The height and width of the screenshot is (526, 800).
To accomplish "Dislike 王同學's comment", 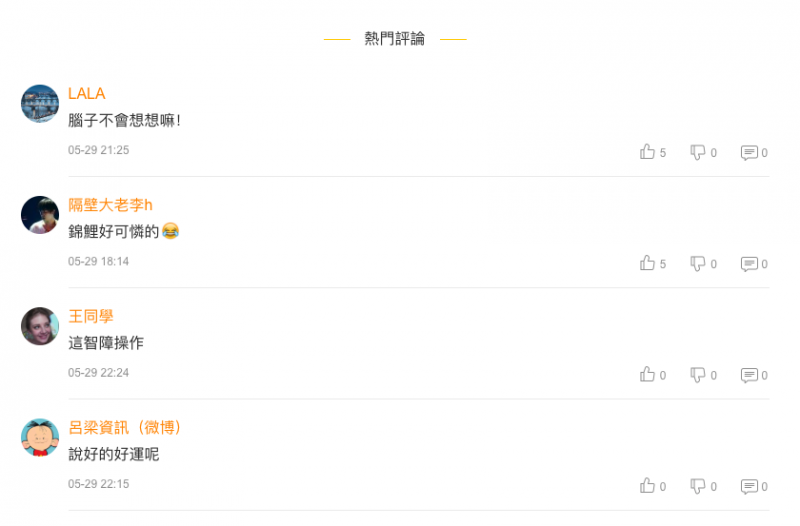I will (x=698, y=374).
